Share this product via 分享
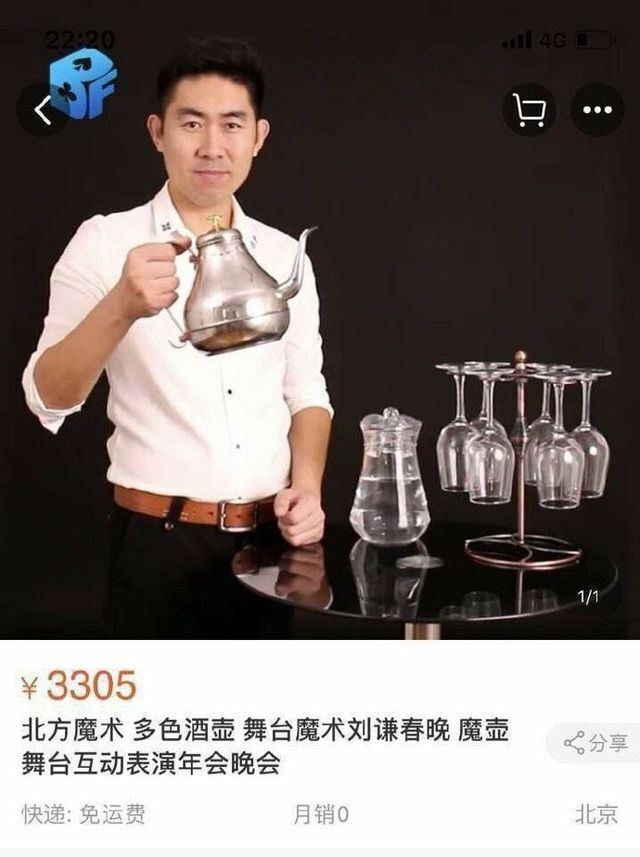Screen dimensions: 640x857 596,742
